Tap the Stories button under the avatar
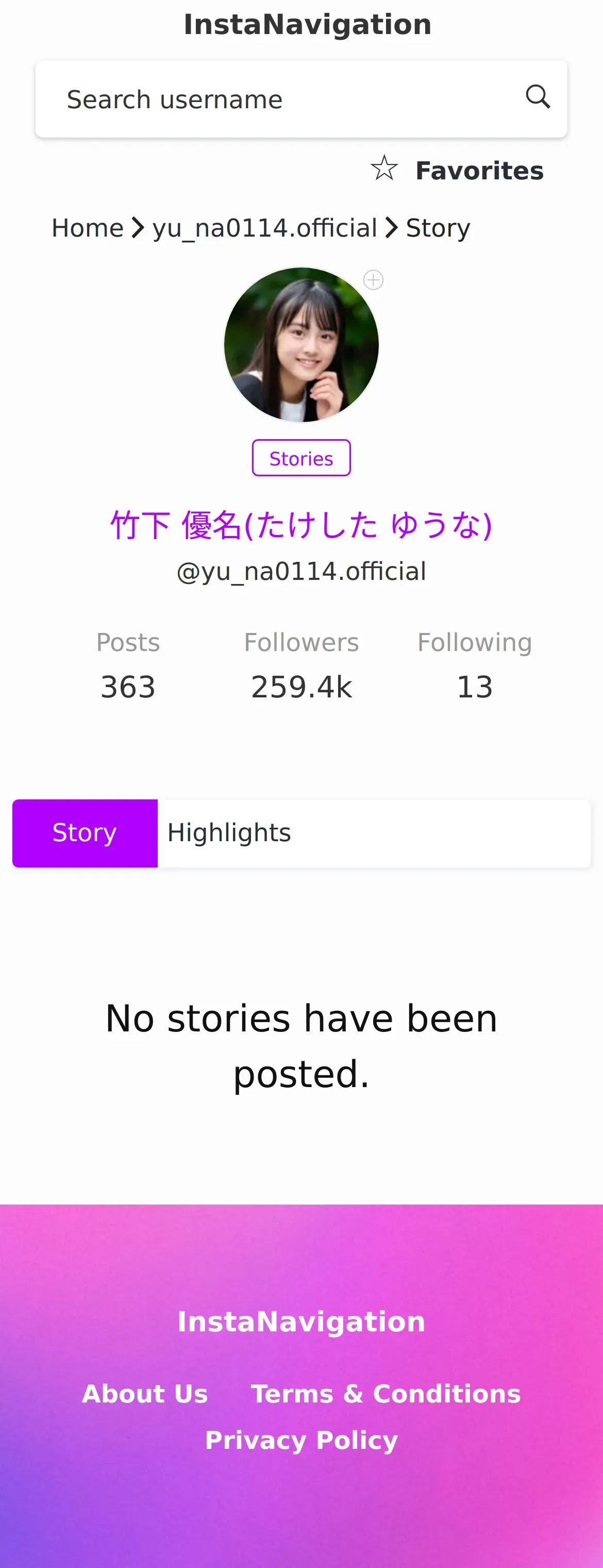Screen dimensions: 603x1568 [x=301, y=458]
